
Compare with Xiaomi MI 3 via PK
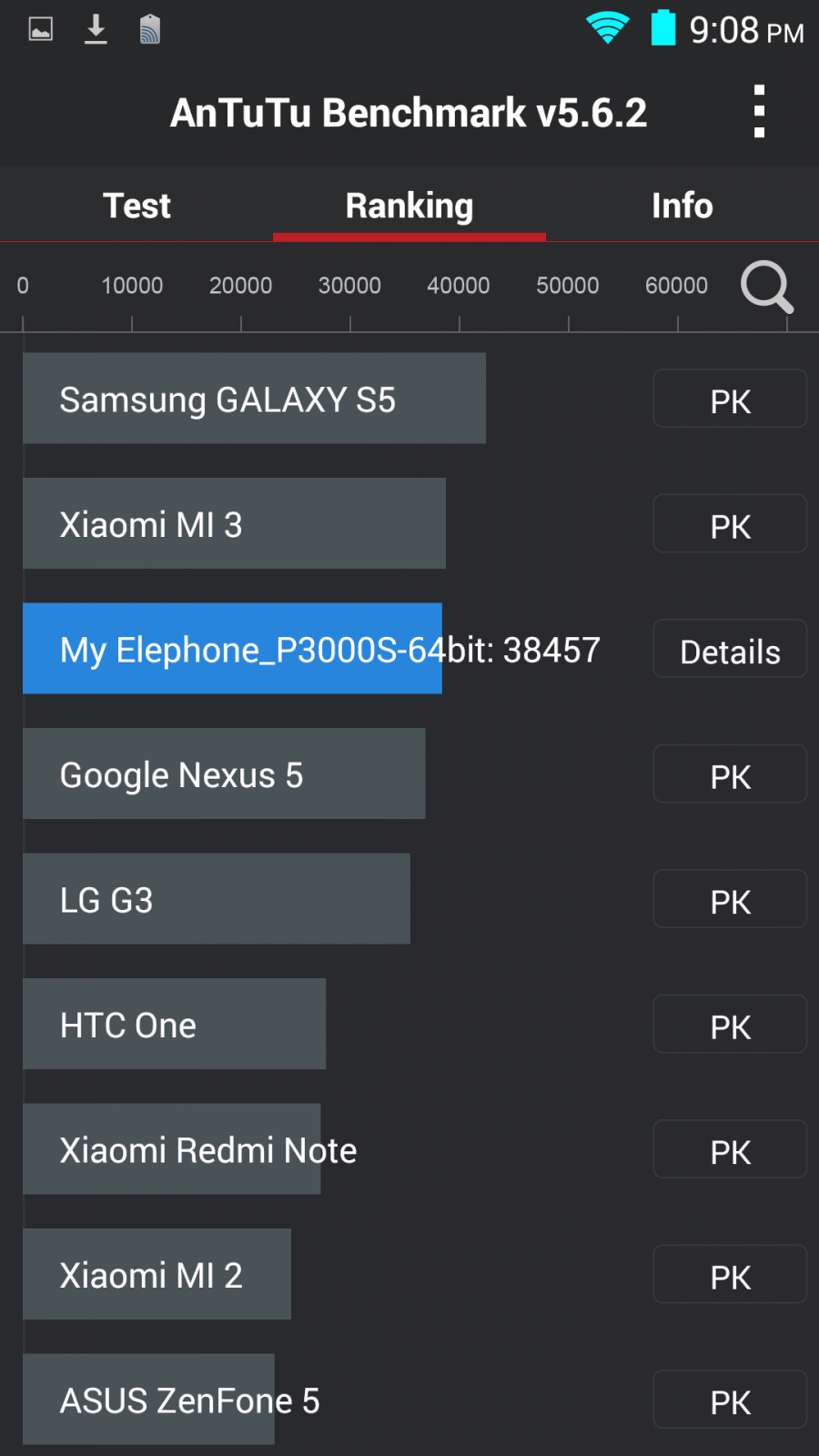[730, 523]
